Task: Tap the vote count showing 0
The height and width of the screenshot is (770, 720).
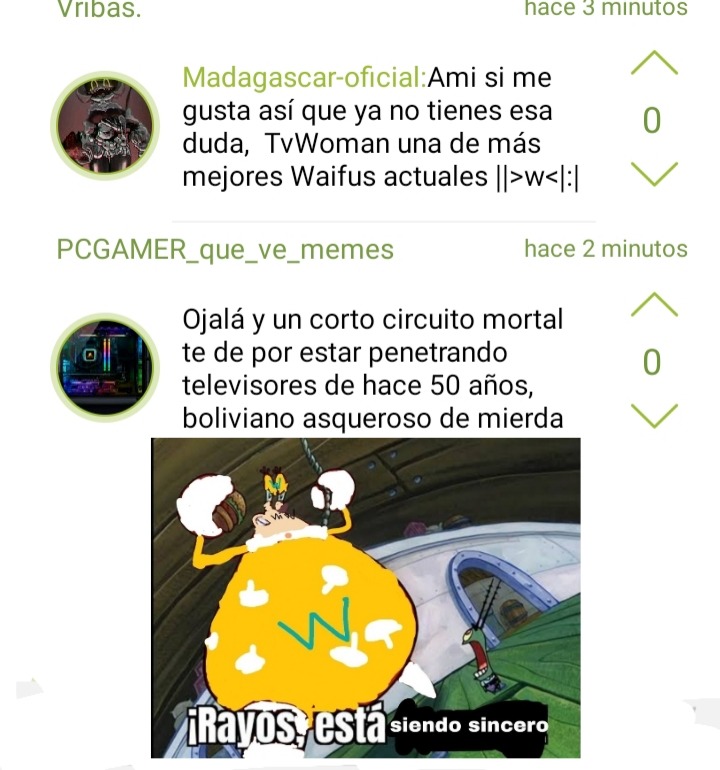Action: point(651,121)
